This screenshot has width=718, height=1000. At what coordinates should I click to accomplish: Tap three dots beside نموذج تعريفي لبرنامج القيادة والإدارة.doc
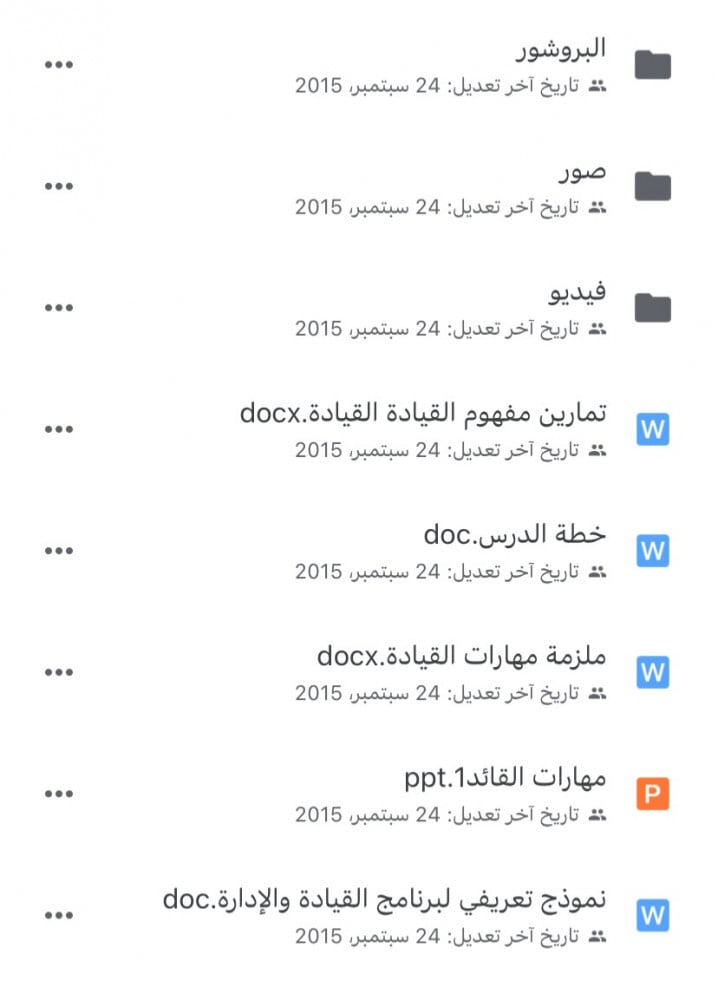click(x=59, y=916)
